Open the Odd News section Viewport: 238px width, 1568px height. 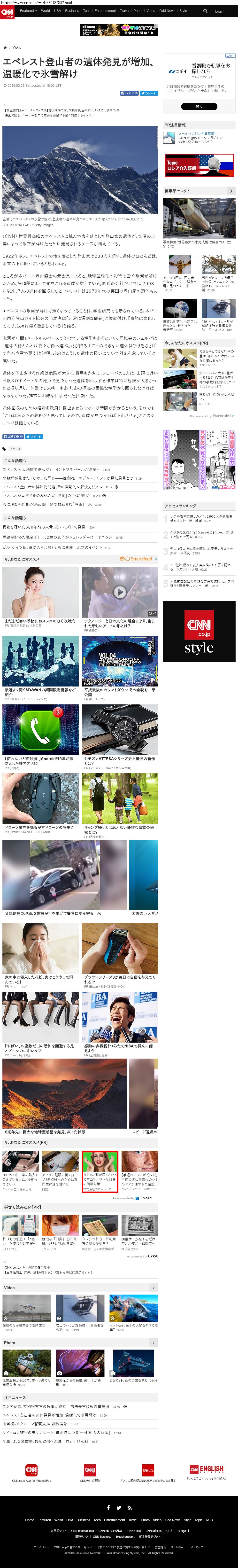click(x=167, y=10)
